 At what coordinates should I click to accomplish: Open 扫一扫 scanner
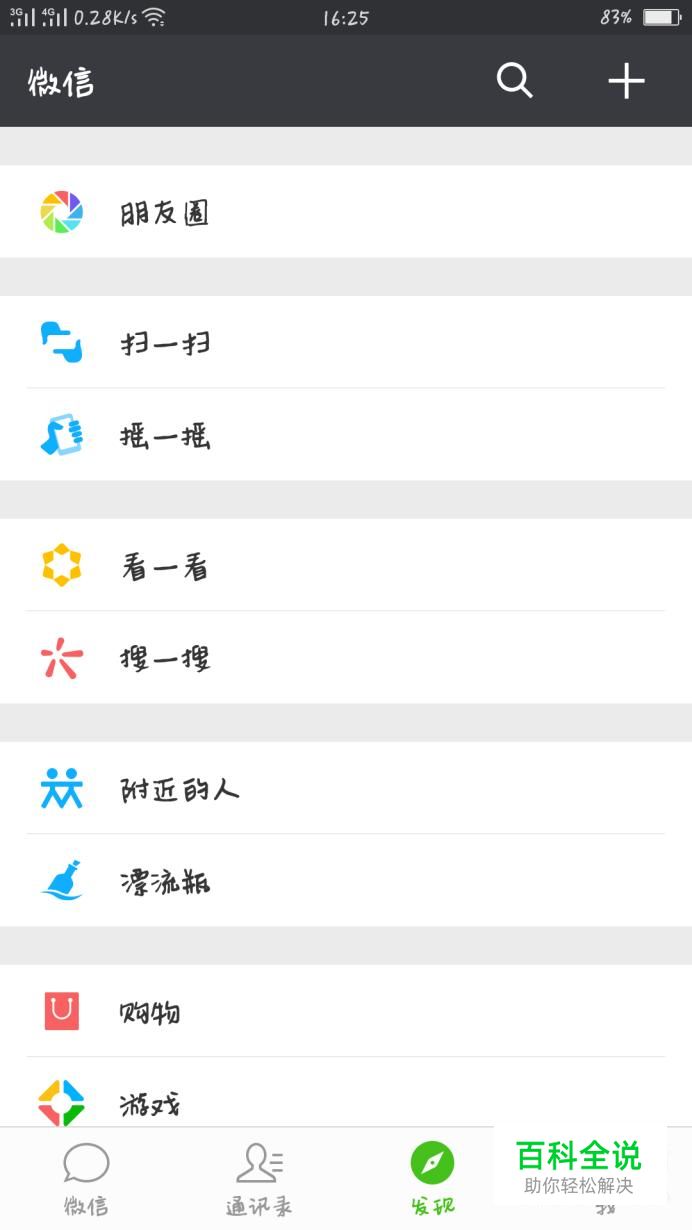point(345,343)
